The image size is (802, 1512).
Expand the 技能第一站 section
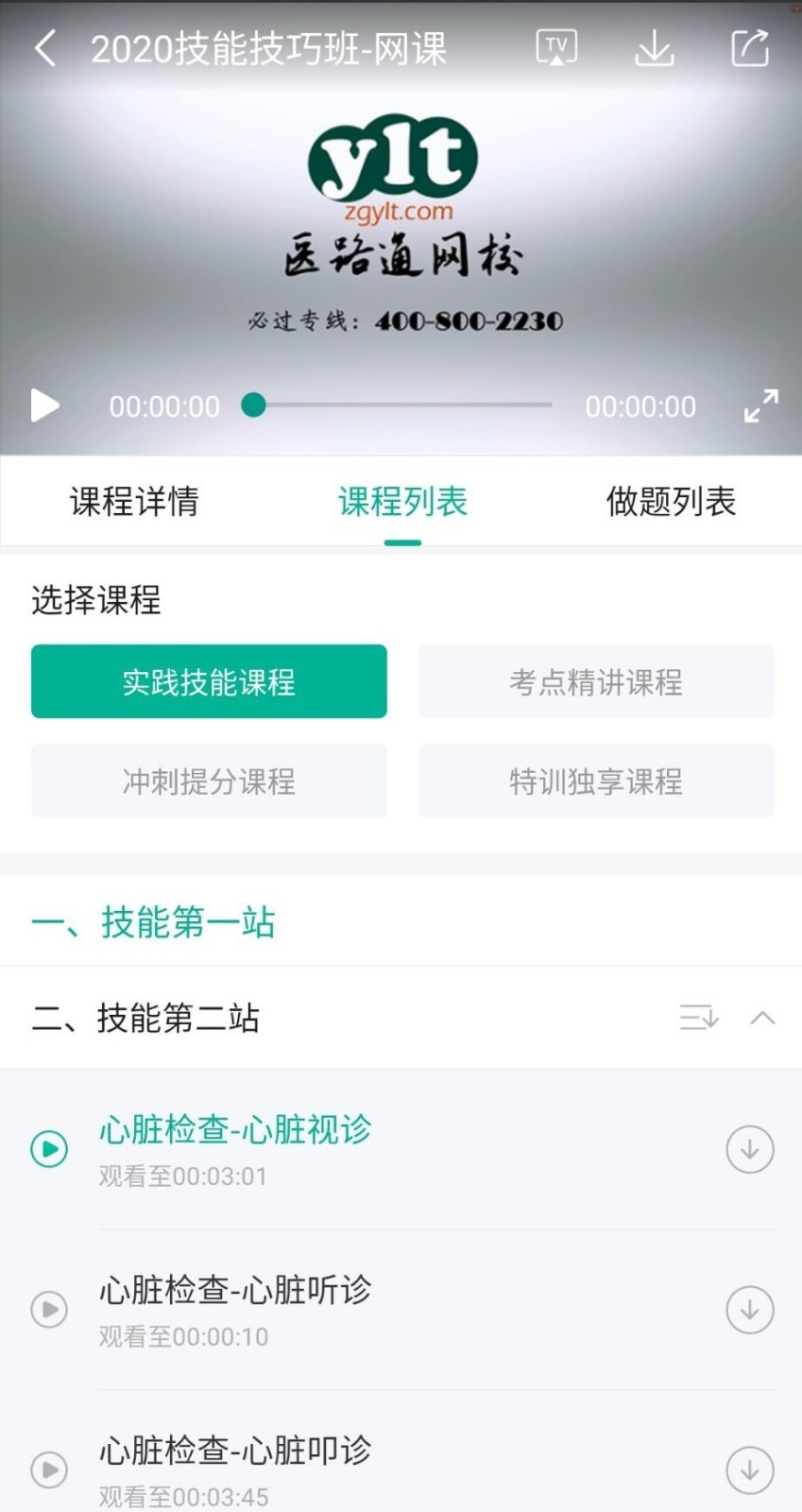pos(188,922)
